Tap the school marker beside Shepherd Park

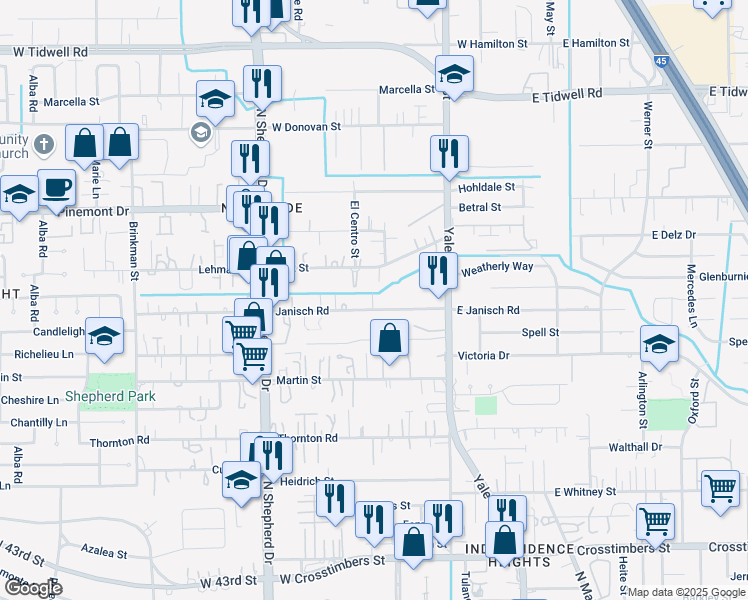(x=103, y=338)
